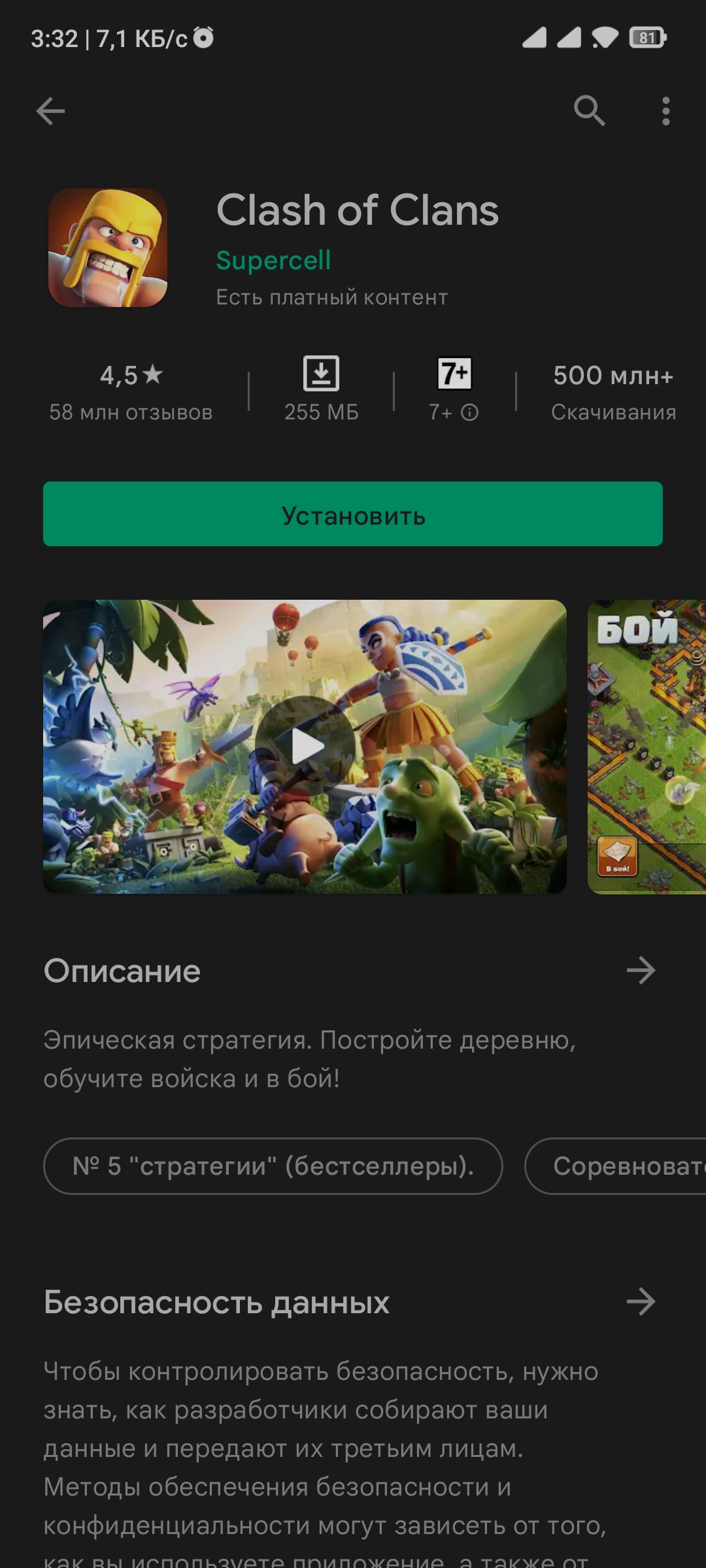Tap Установить to install the game
Screen dimensions: 706x1568
tap(353, 514)
